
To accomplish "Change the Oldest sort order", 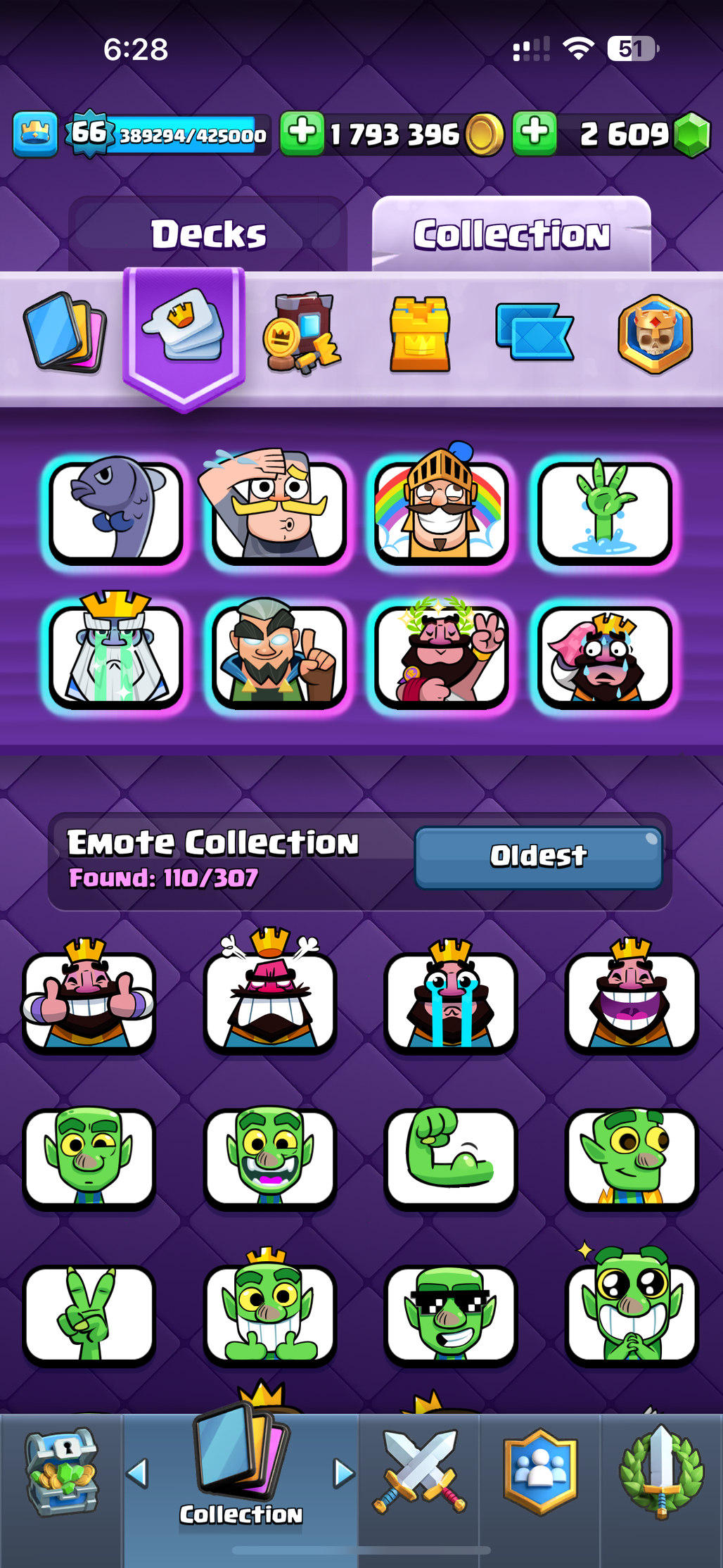I will [x=538, y=856].
